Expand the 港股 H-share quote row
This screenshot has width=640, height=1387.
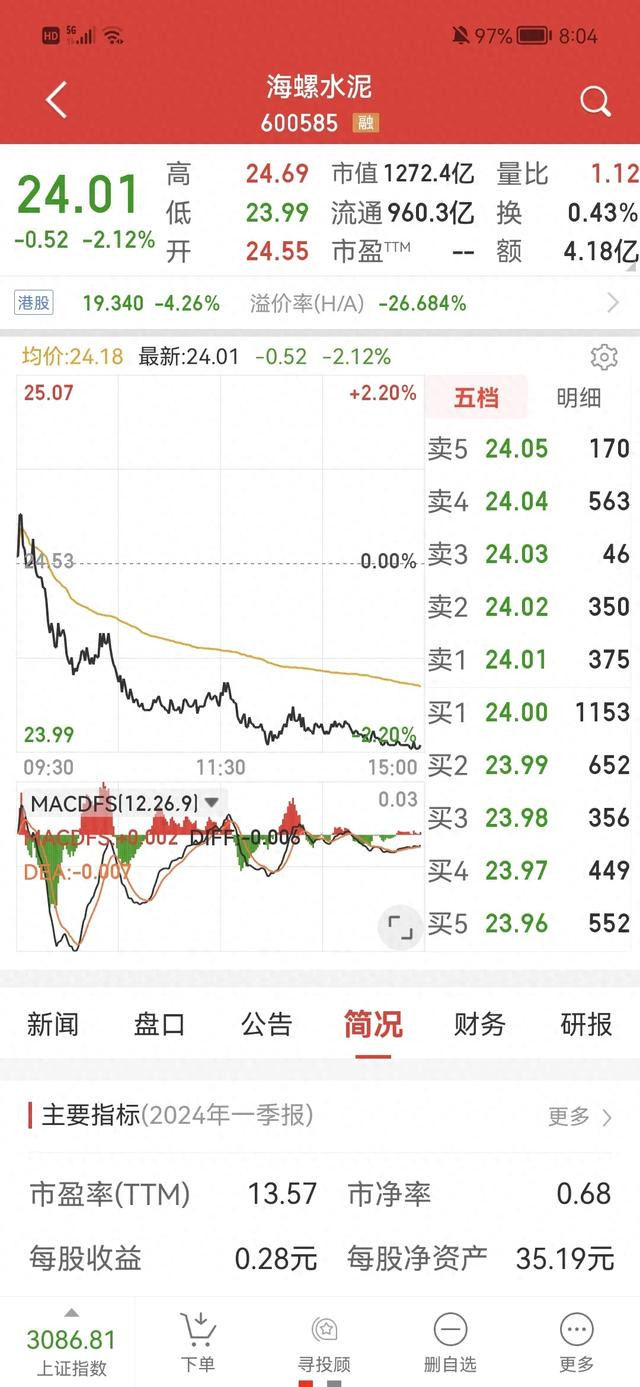point(320,303)
